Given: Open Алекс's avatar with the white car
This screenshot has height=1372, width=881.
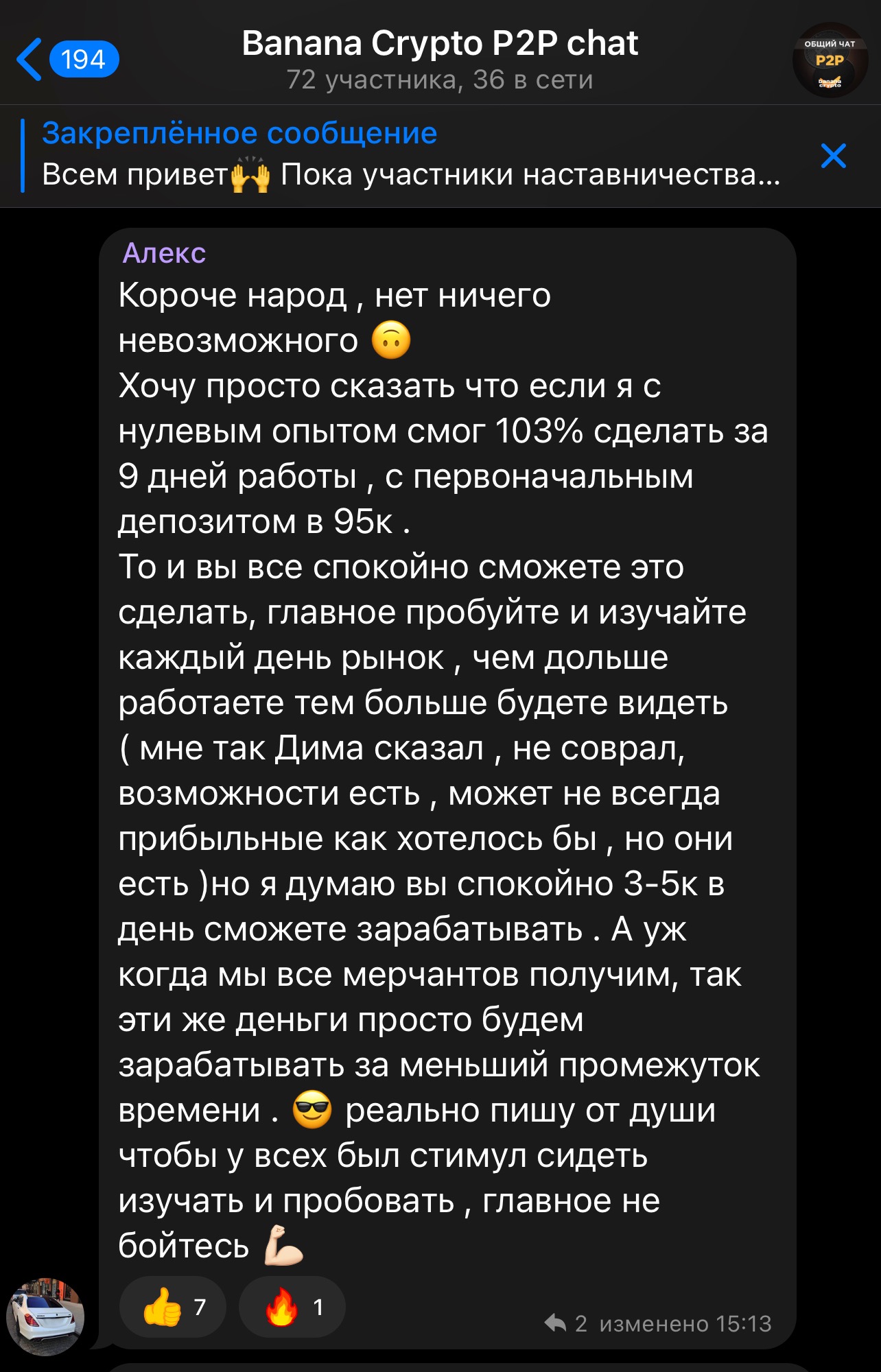Looking at the screenshot, I should click(45, 1316).
